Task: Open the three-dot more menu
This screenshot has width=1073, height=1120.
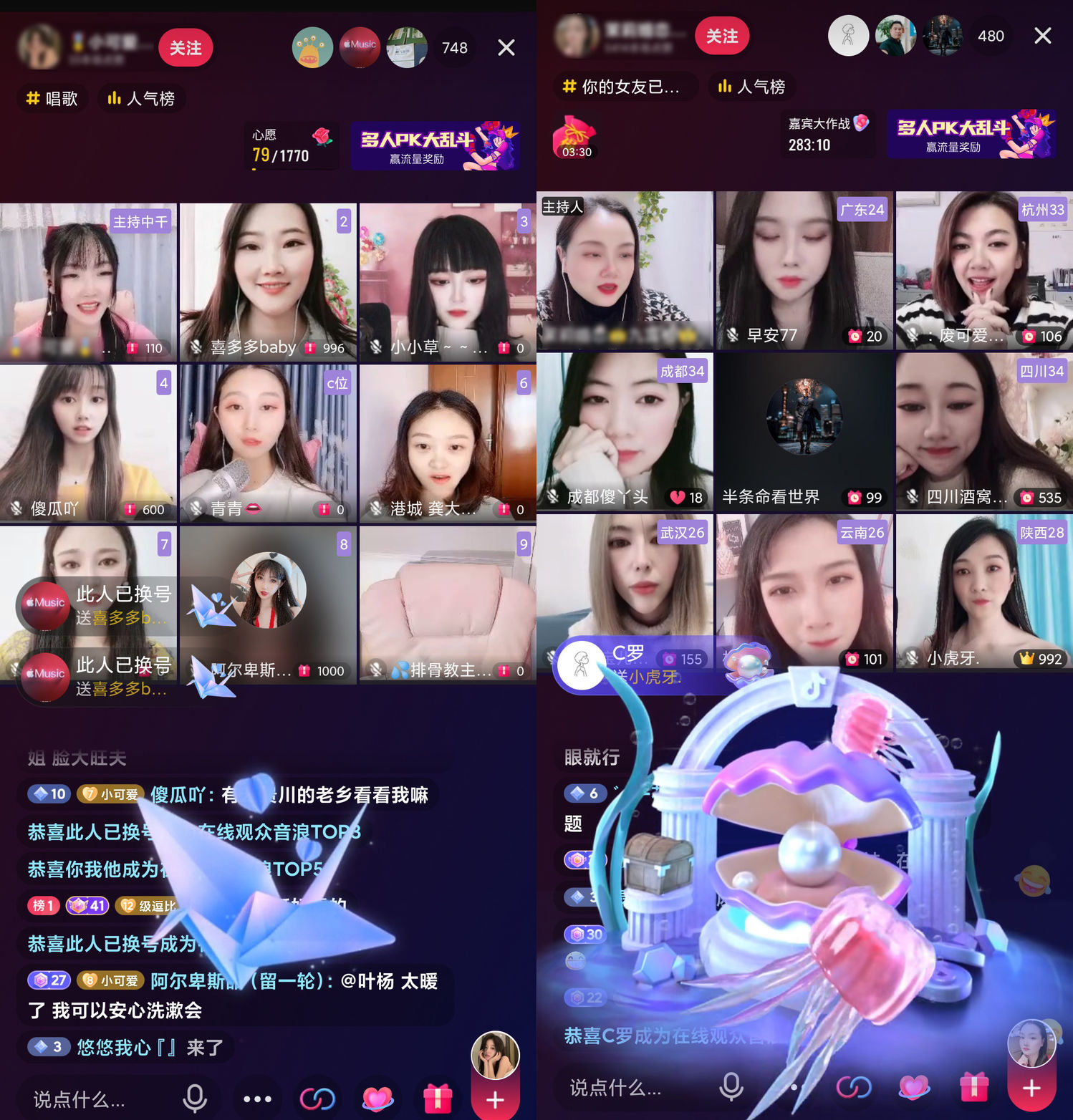Action: point(257,1099)
